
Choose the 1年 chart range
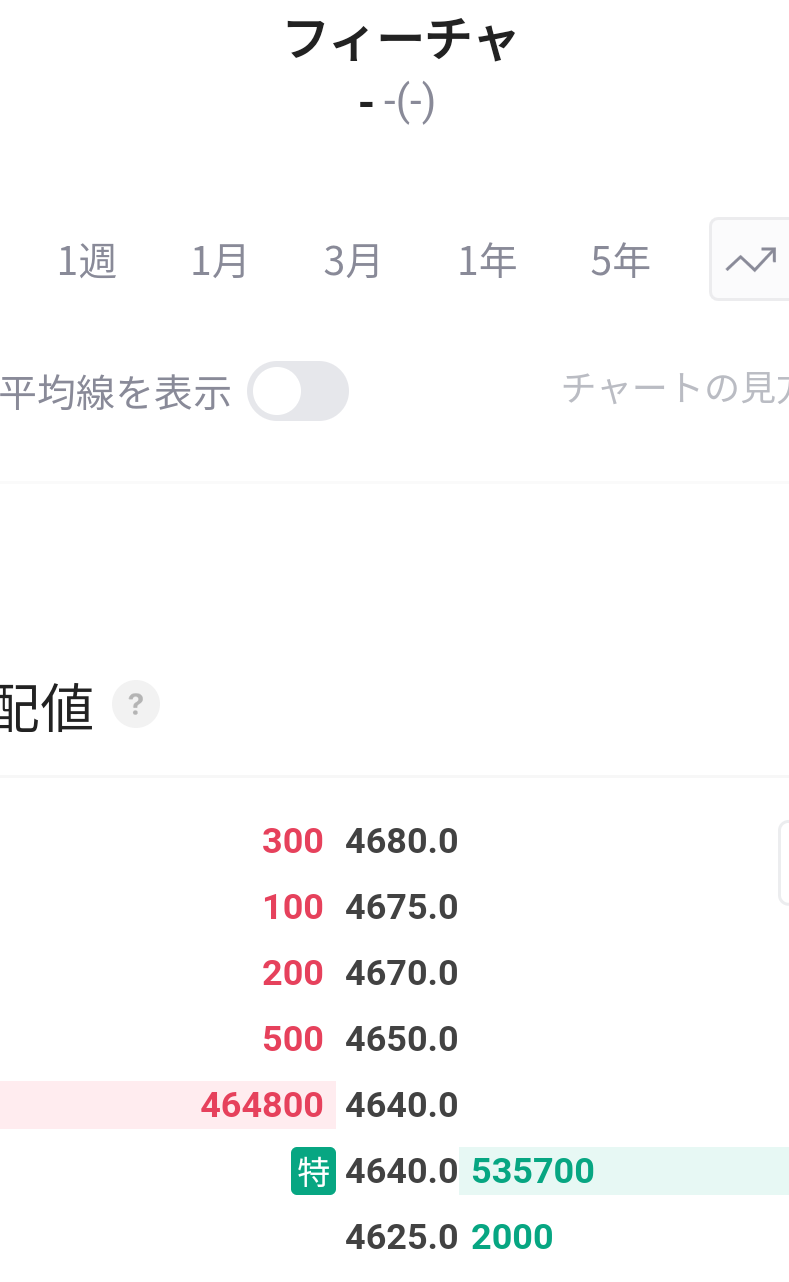coord(487,261)
